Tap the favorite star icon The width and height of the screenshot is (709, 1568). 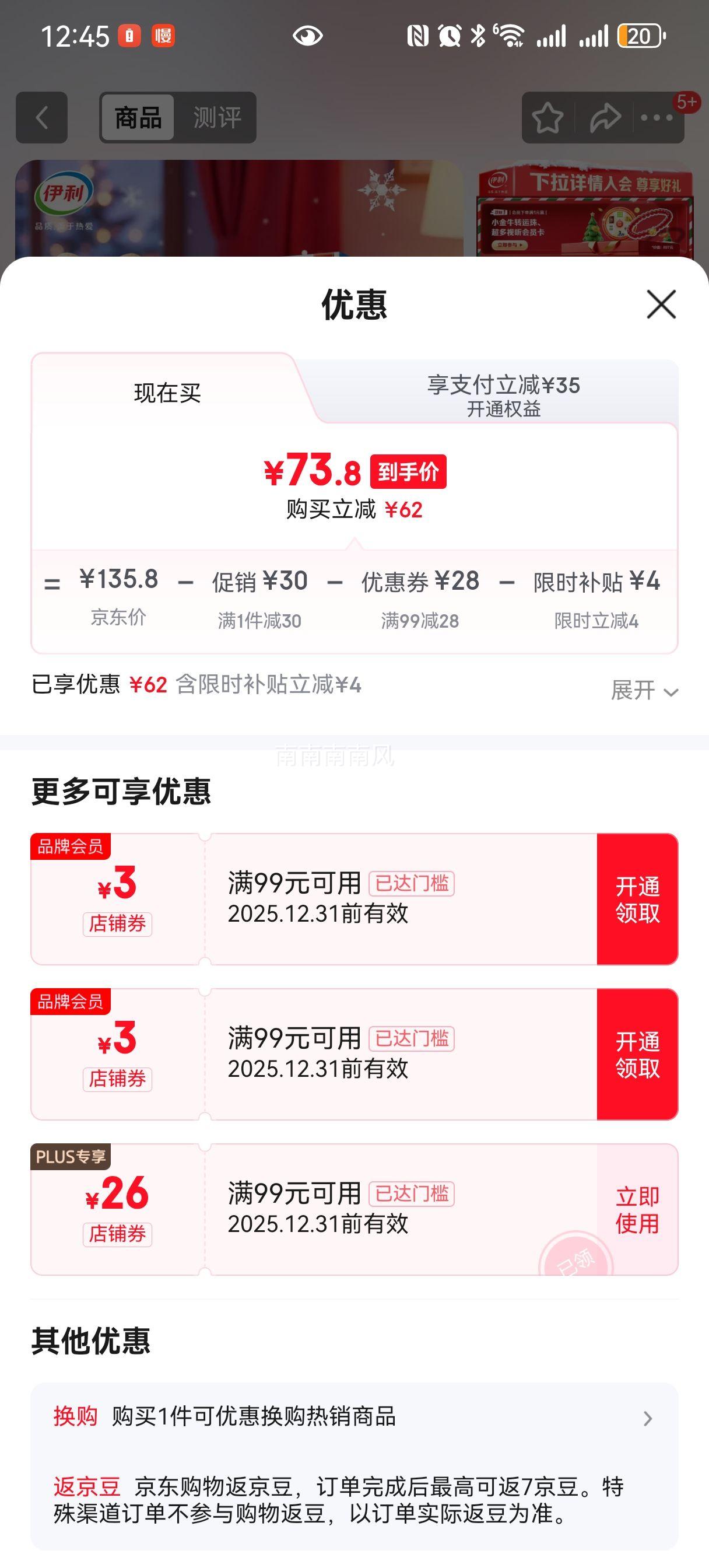547,117
